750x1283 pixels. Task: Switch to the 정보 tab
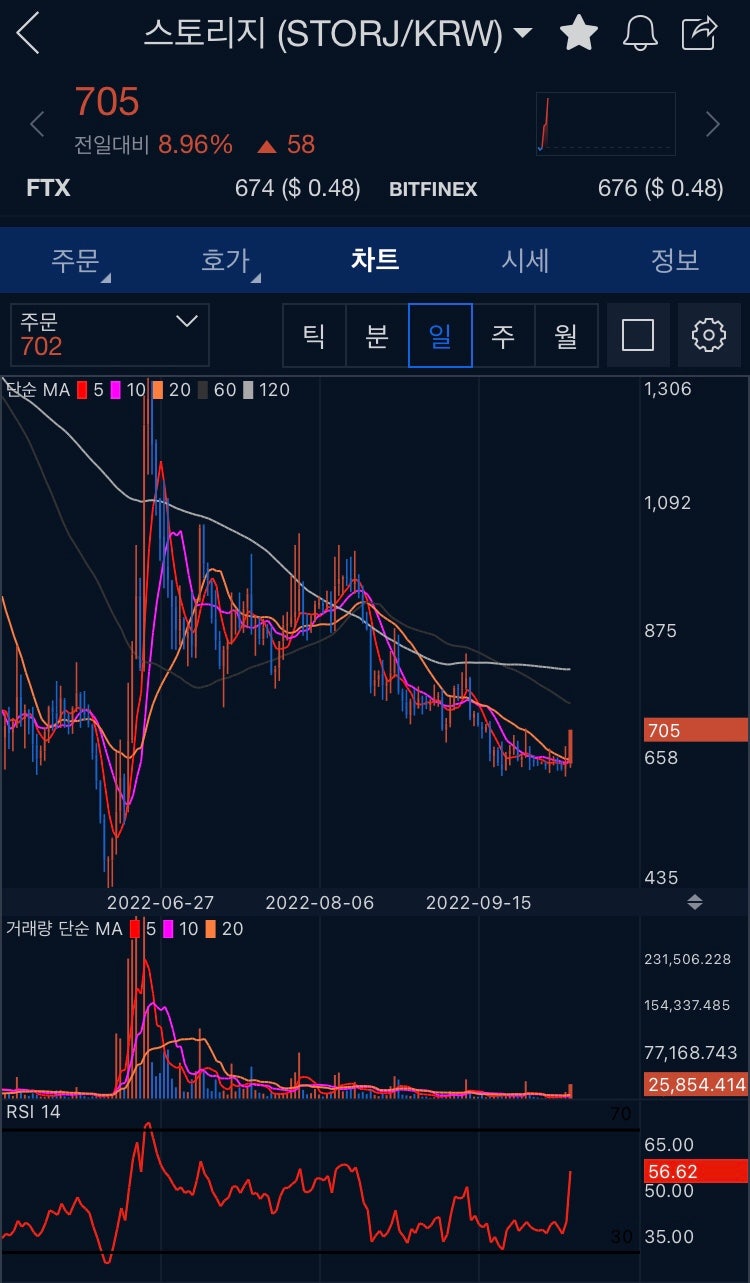676,260
